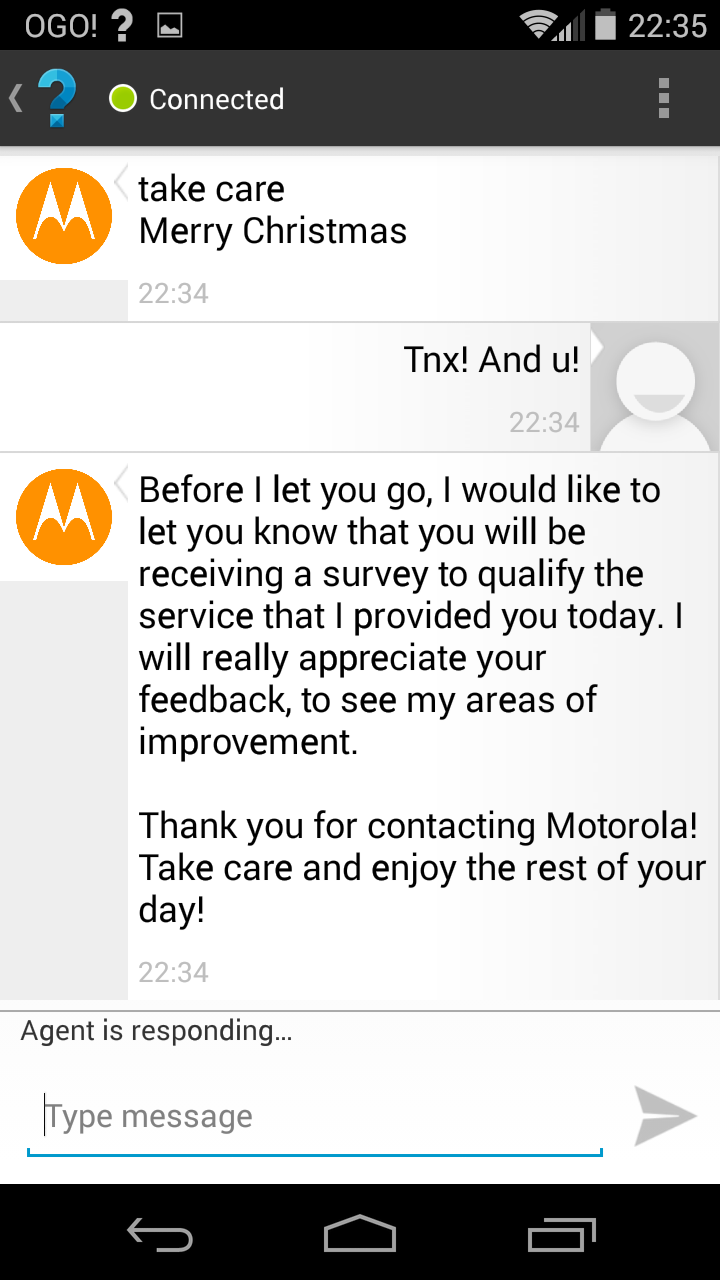Viewport: 720px width, 1280px height.
Task: Tap the system back button
Action: coord(160,1234)
